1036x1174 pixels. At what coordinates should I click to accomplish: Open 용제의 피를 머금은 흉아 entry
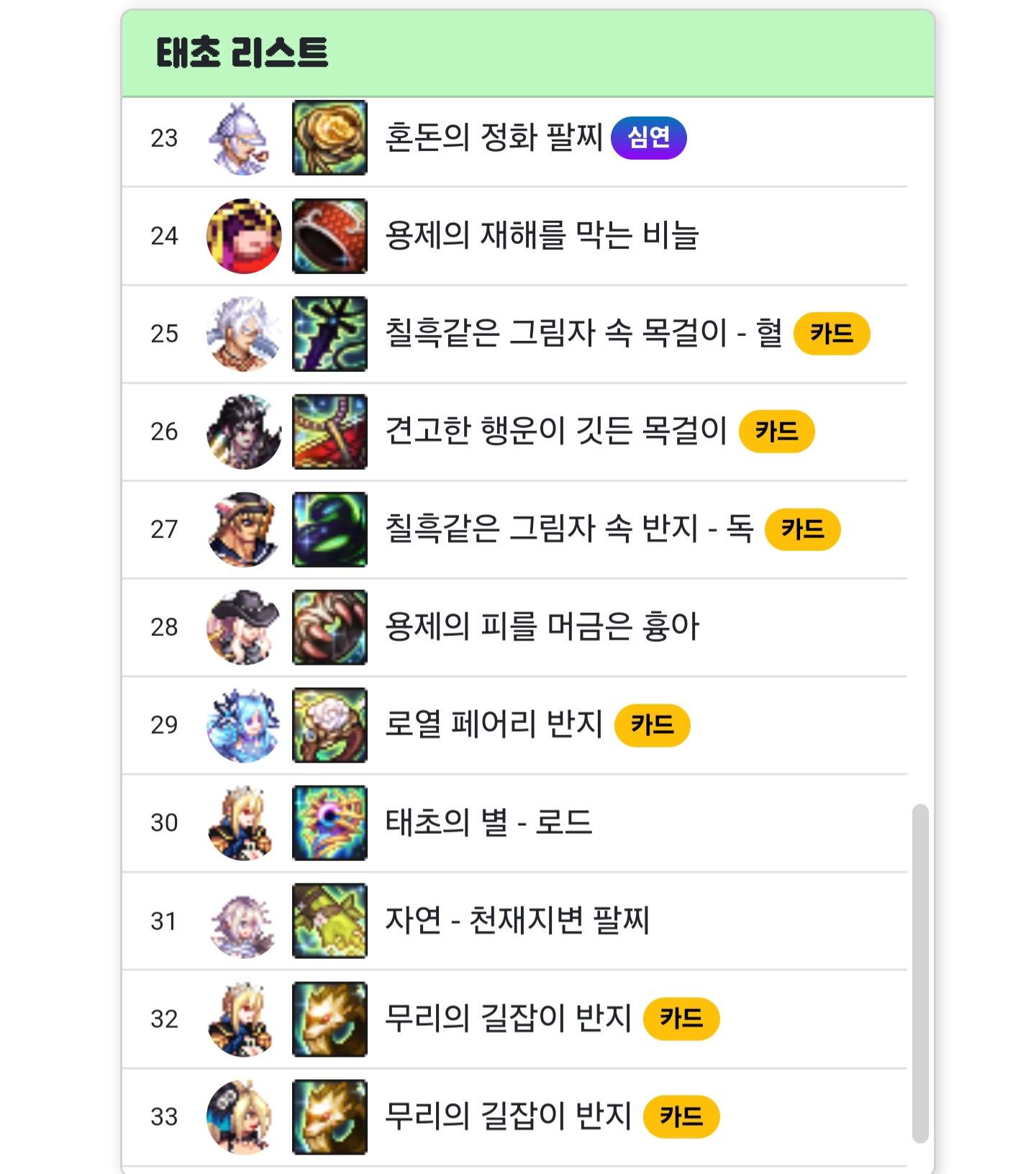point(541,627)
